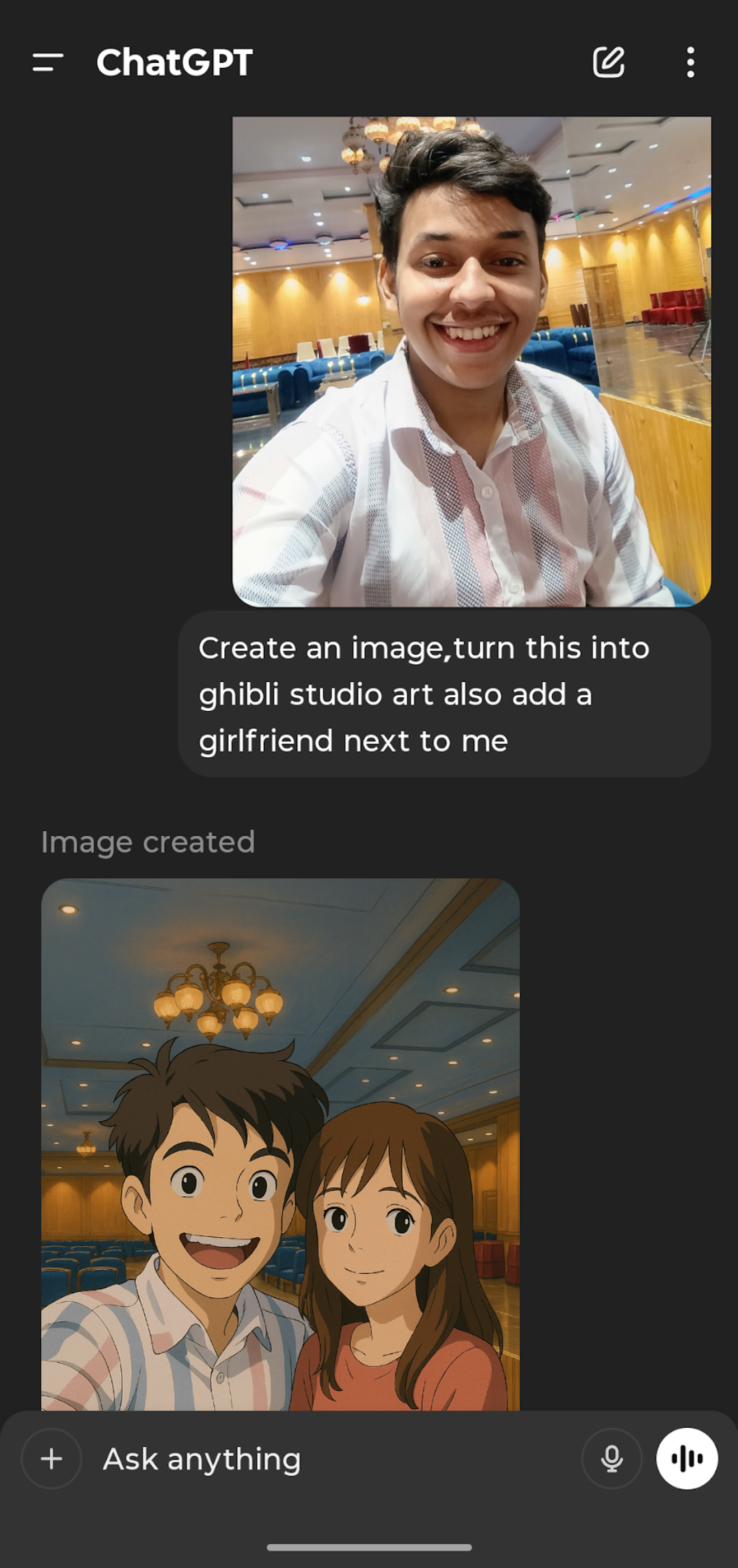Tap the microphone dictation button

coord(612,1459)
